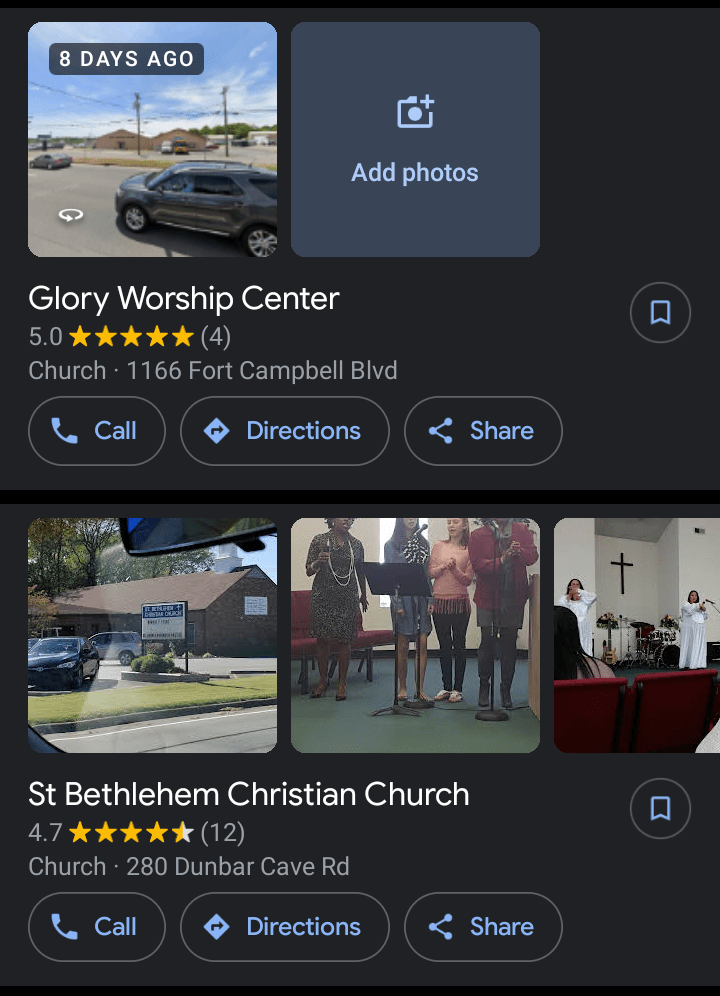Open the St Bethlehem Christian Church listing

(x=248, y=794)
